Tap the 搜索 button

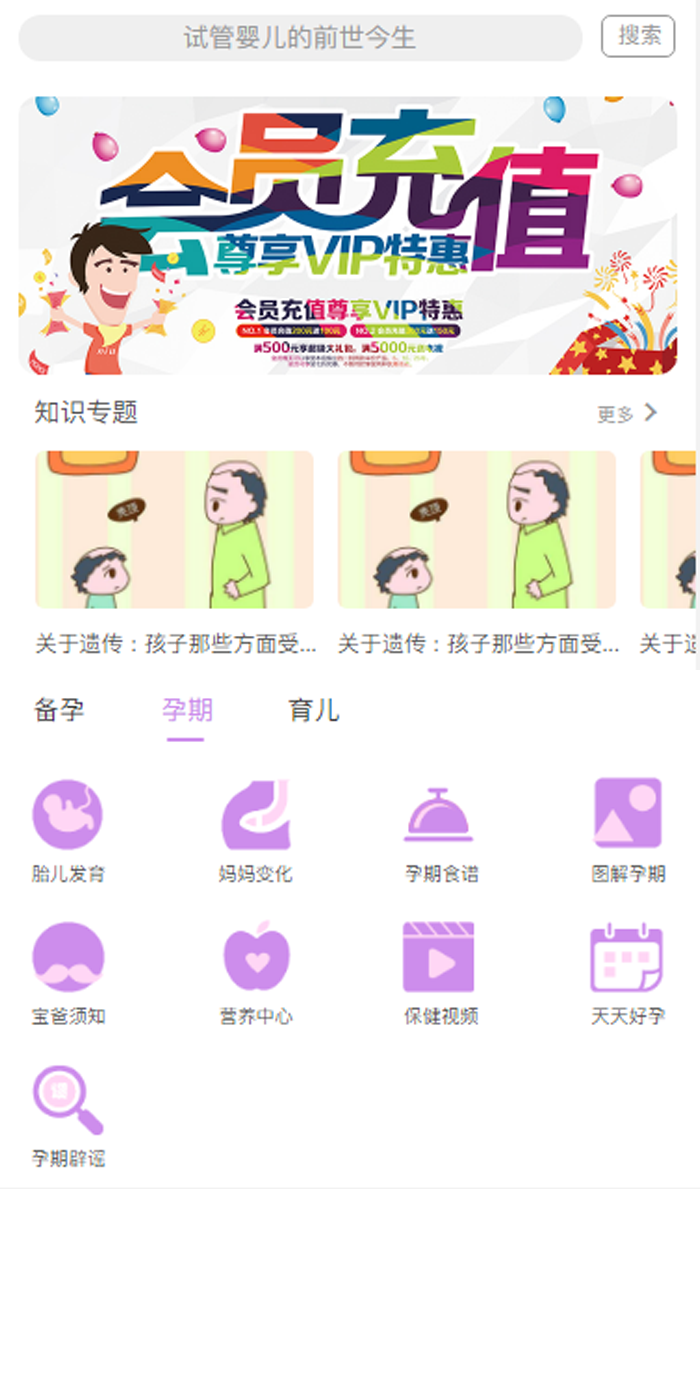point(638,36)
